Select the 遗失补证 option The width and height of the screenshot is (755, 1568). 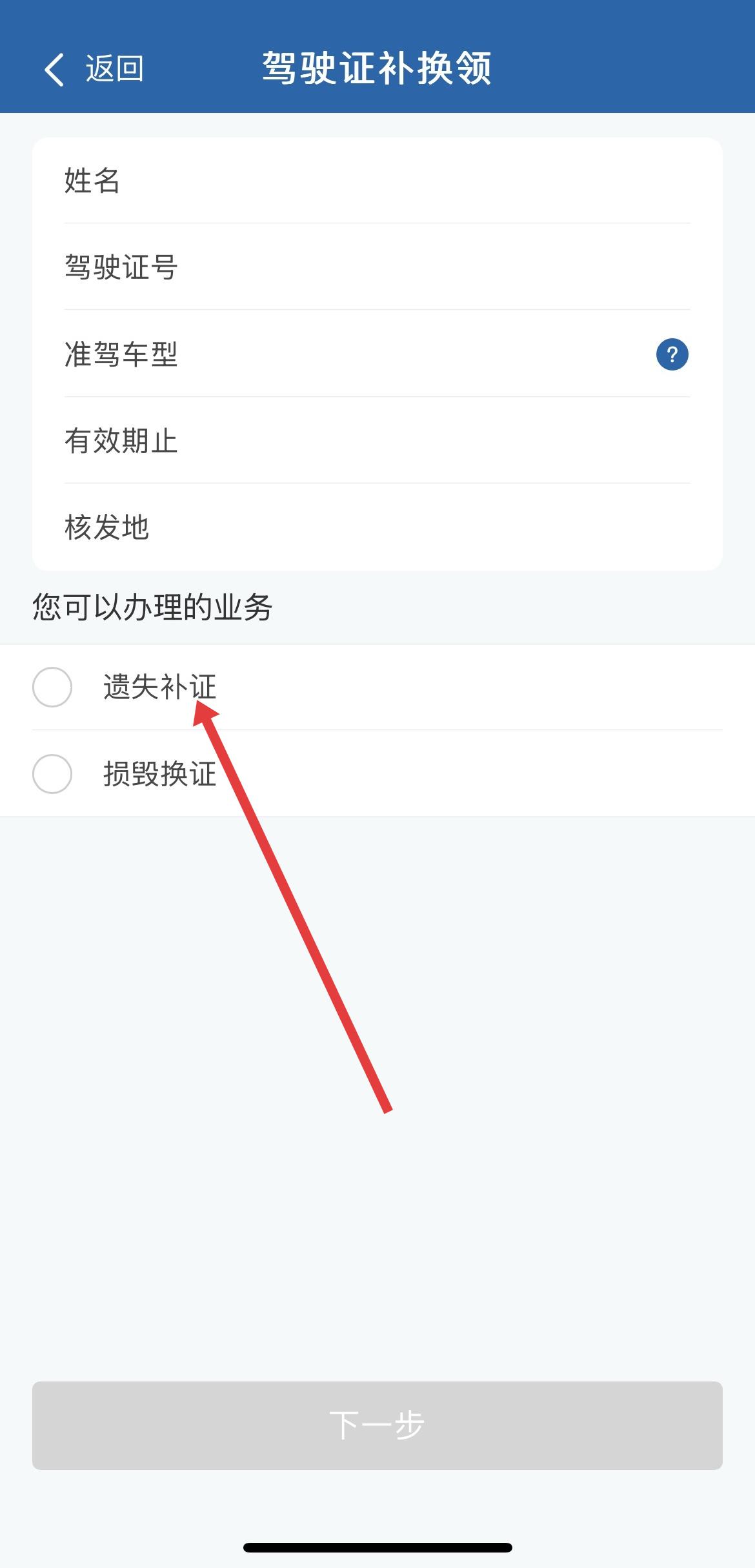[x=52, y=687]
